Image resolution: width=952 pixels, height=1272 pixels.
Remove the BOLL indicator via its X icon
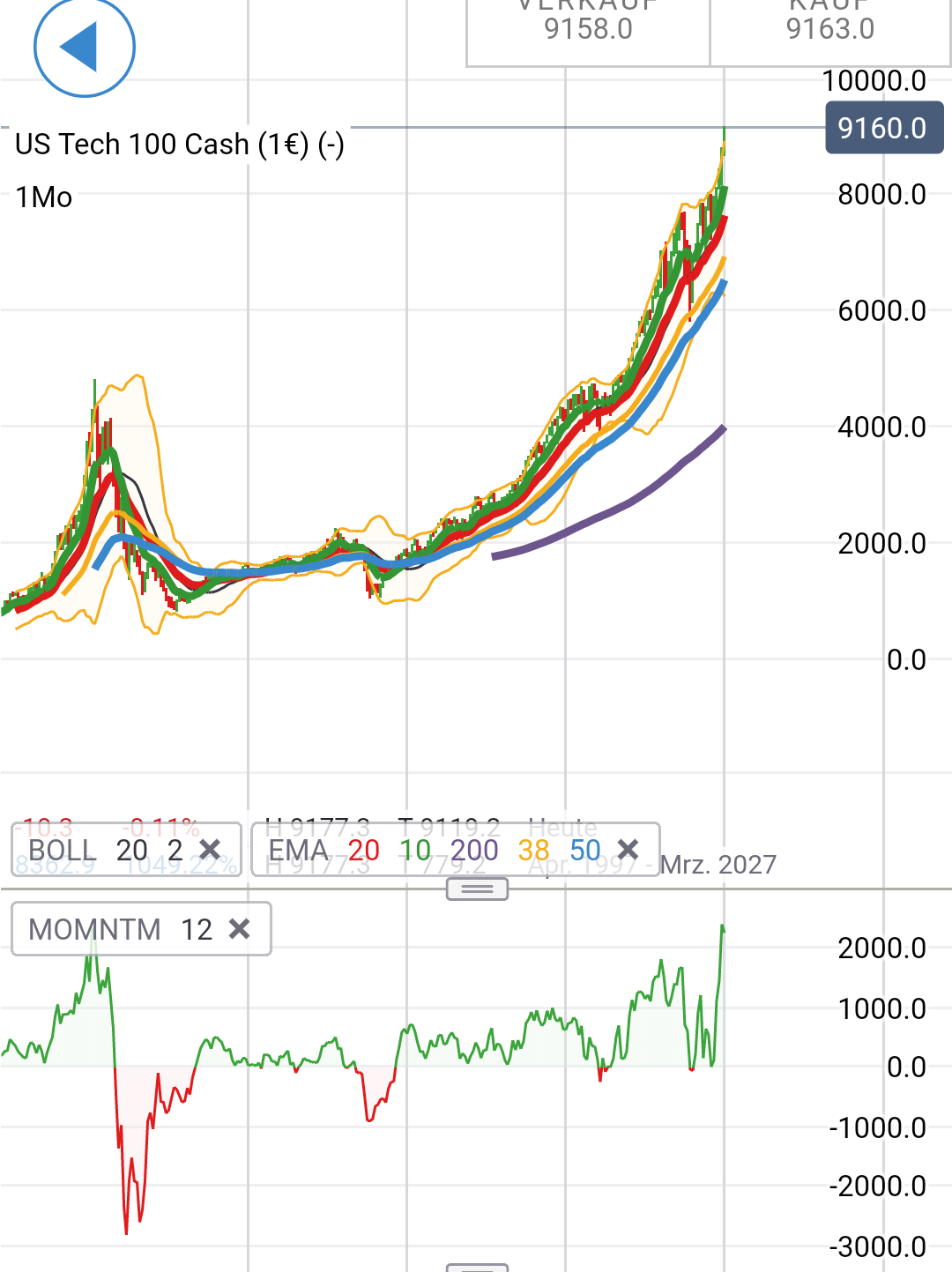tap(210, 849)
